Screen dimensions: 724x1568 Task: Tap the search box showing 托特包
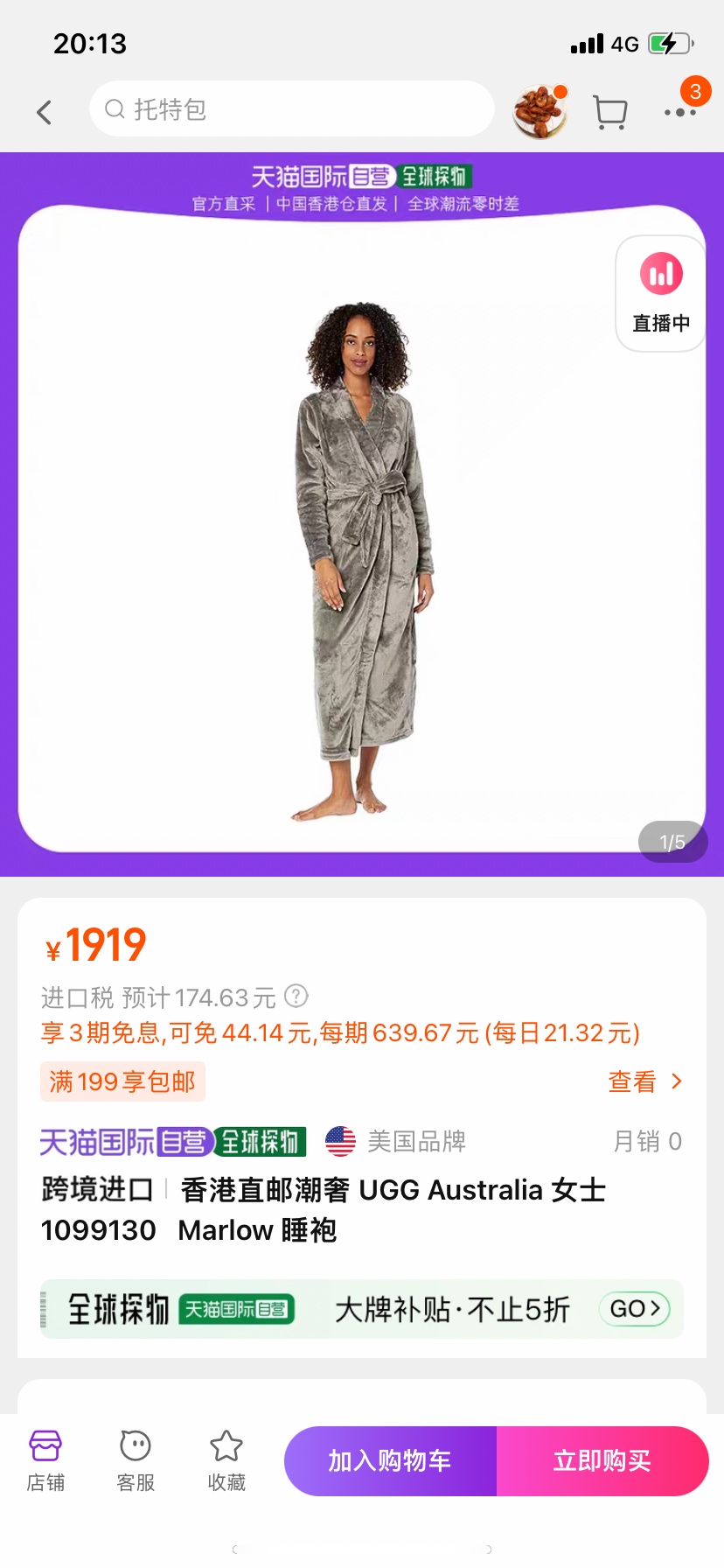[291, 109]
